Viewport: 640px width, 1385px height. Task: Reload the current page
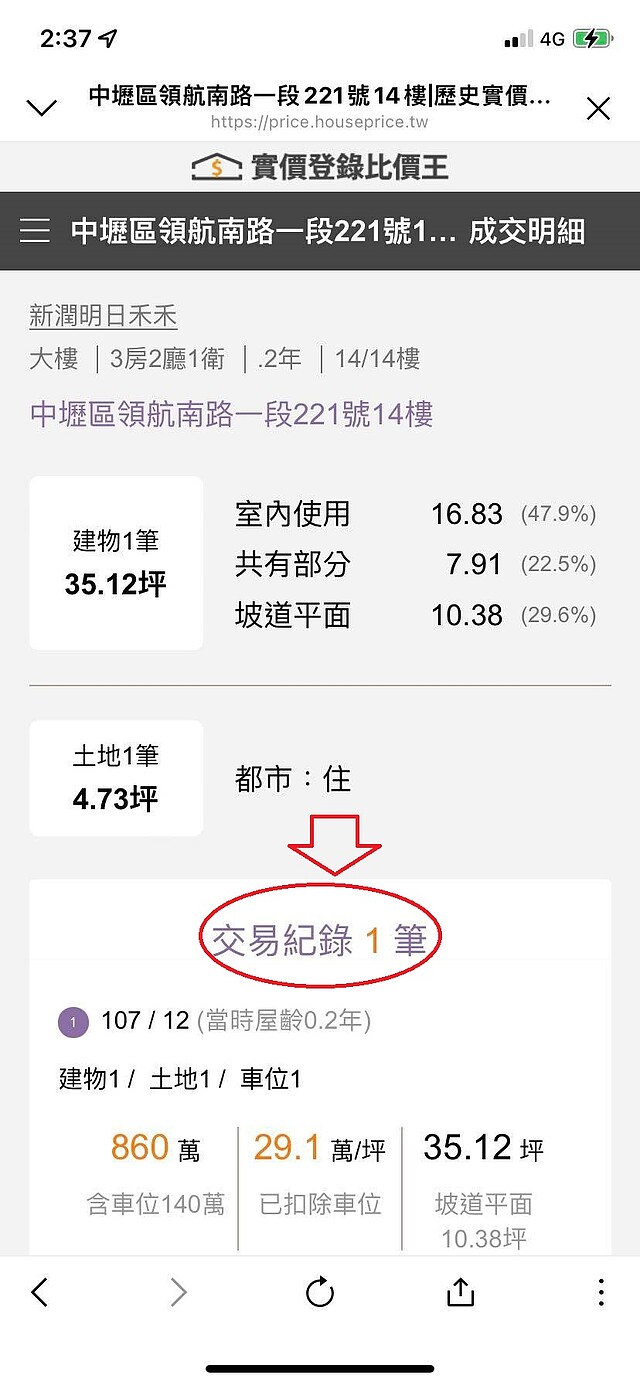pos(320,1293)
